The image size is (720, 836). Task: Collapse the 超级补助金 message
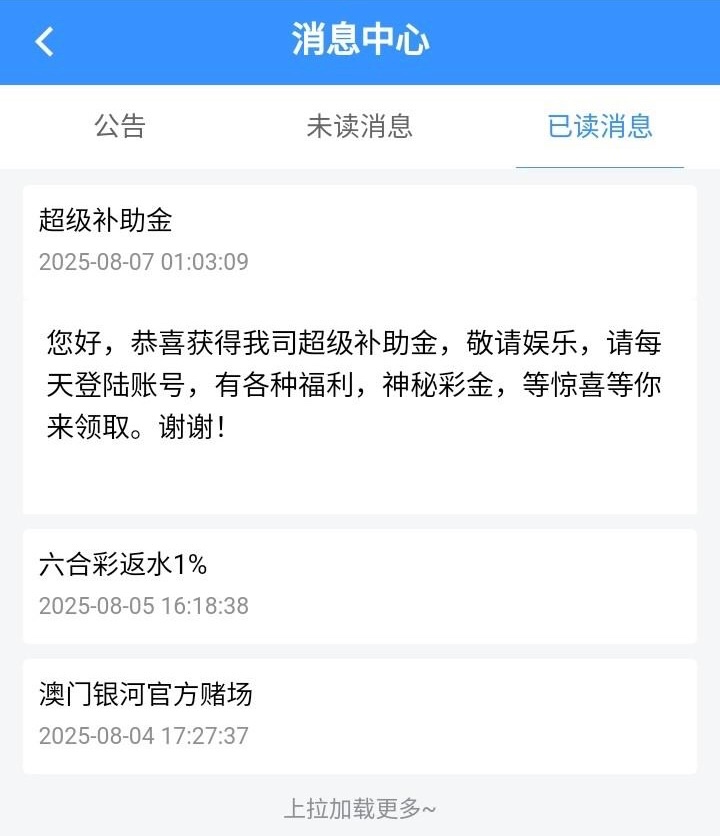coord(359,240)
